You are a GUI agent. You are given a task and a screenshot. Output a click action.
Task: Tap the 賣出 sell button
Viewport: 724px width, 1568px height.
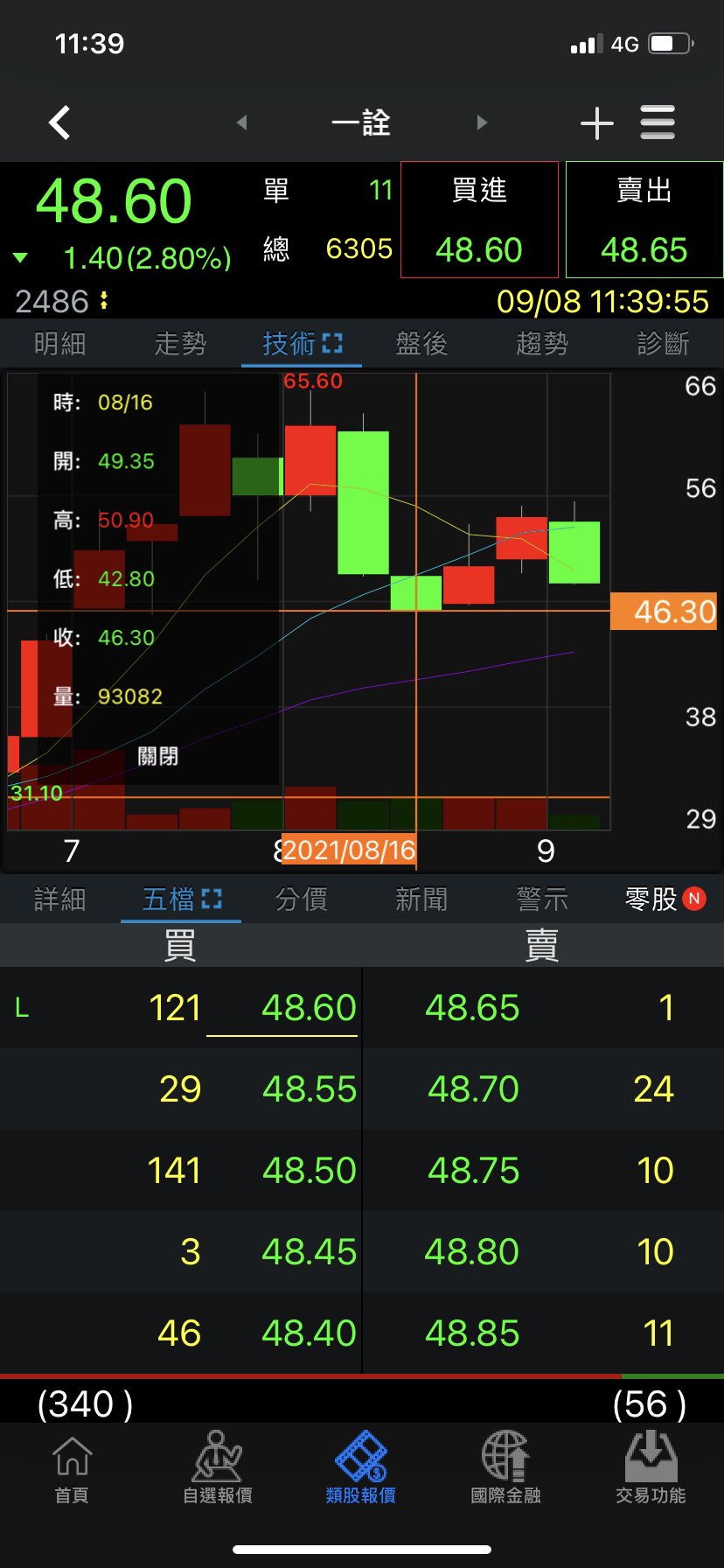tap(644, 220)
